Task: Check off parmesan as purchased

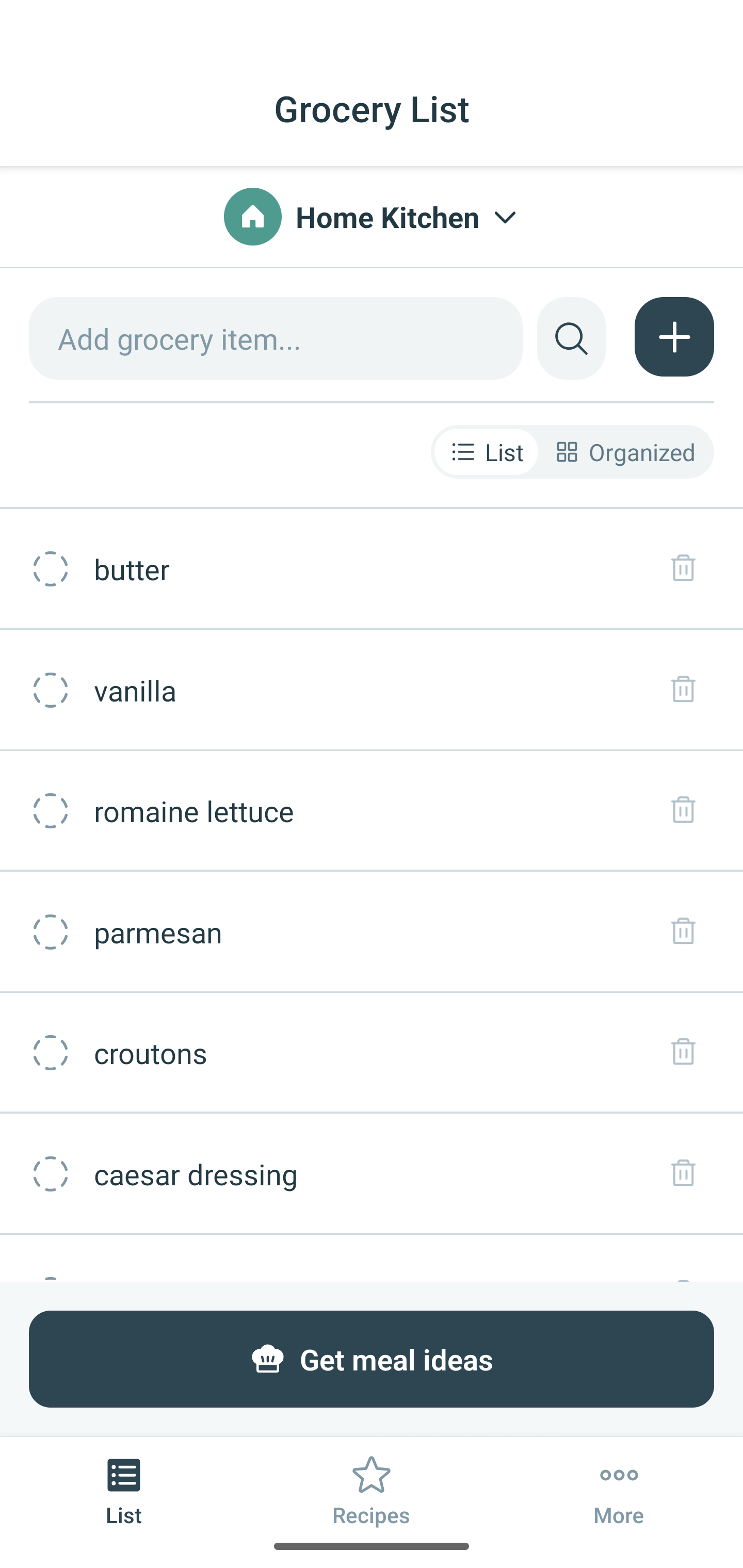Action: (x=51, y=932)
